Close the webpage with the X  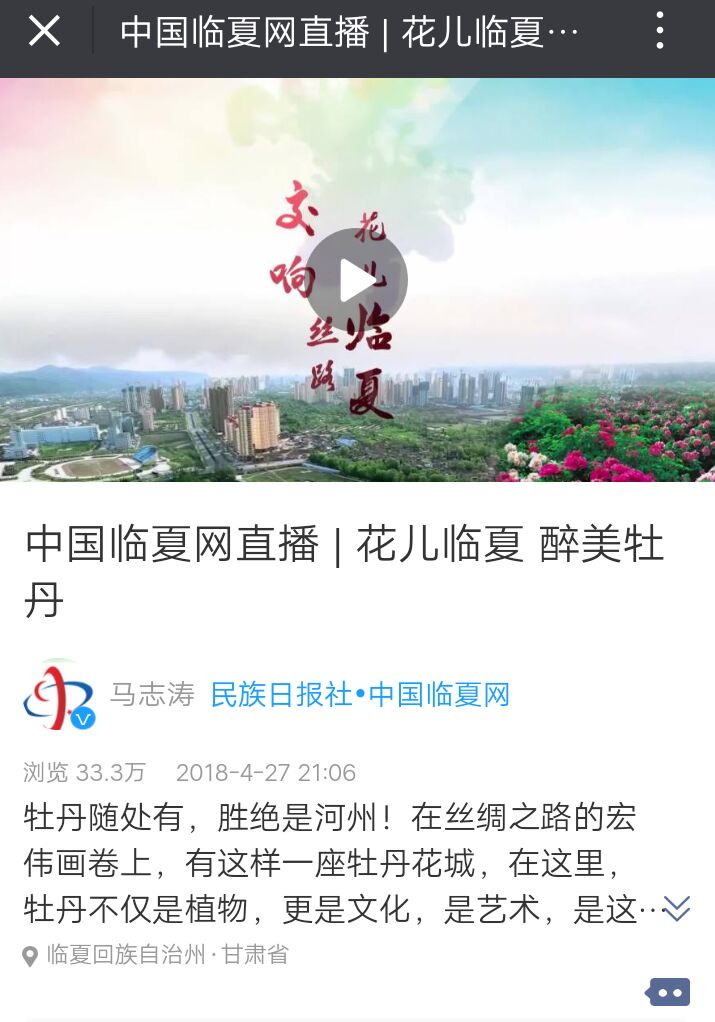pyautogui.click(x=44, y=31)
